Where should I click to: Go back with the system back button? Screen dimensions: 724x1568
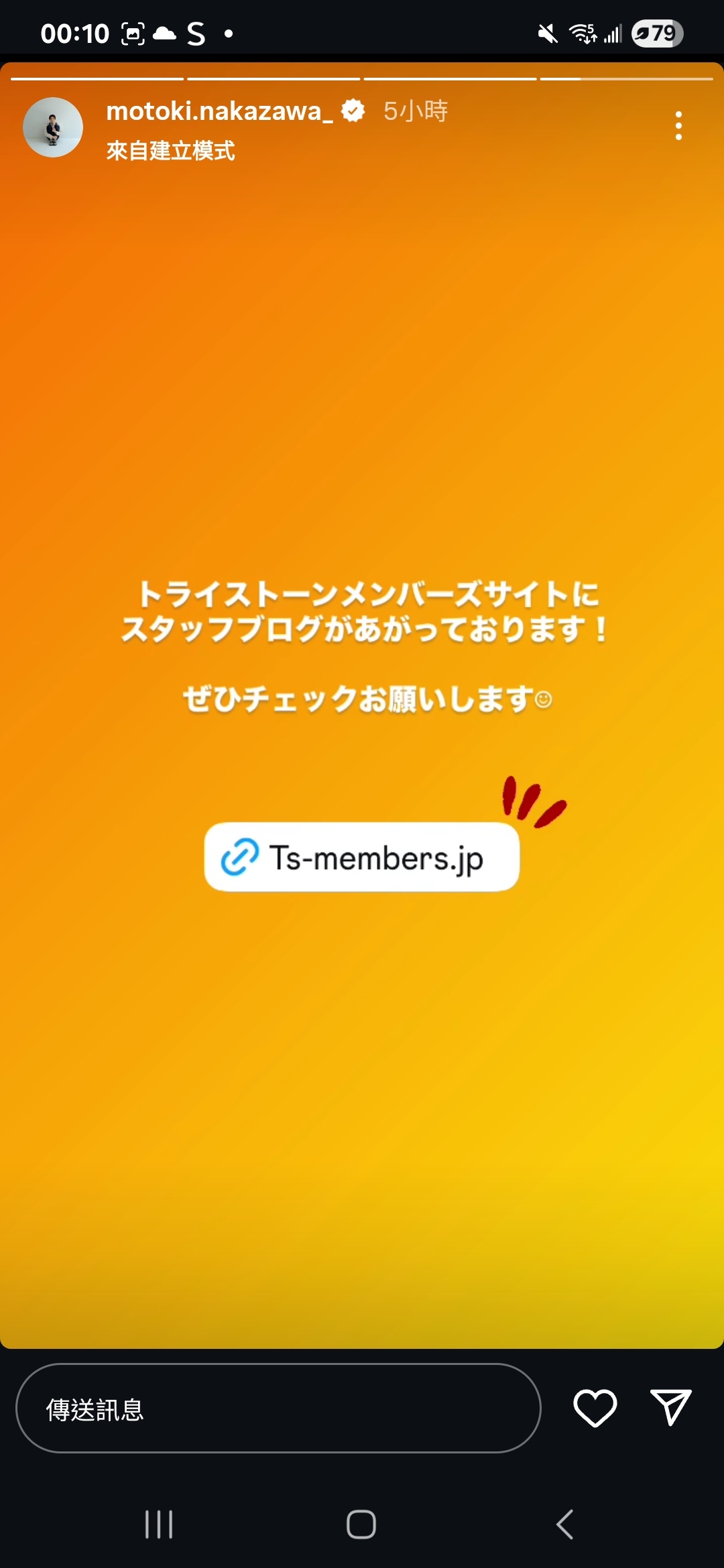565,1524
